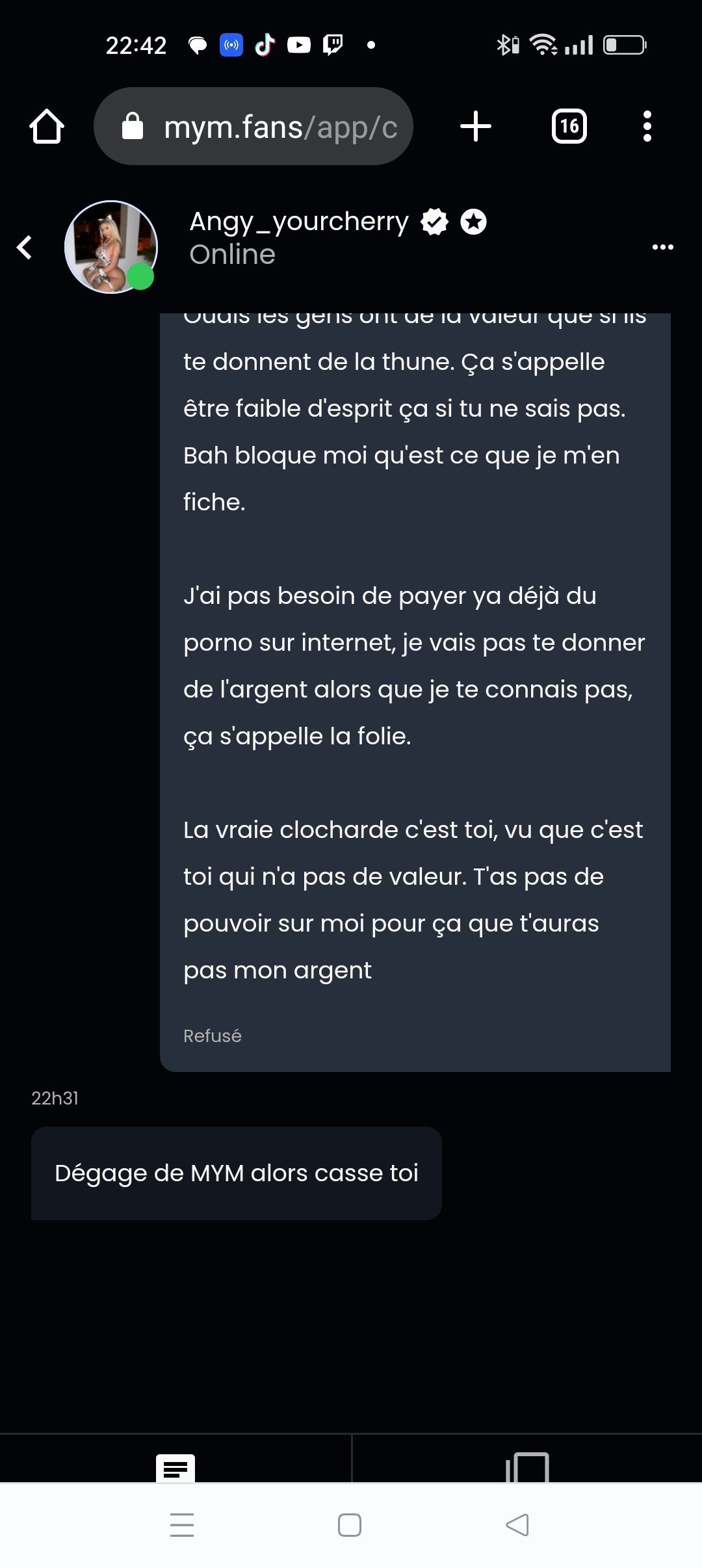Go to the system home screen
The width and height of the screenshot is (702, 1568).
click(350, 1525)
